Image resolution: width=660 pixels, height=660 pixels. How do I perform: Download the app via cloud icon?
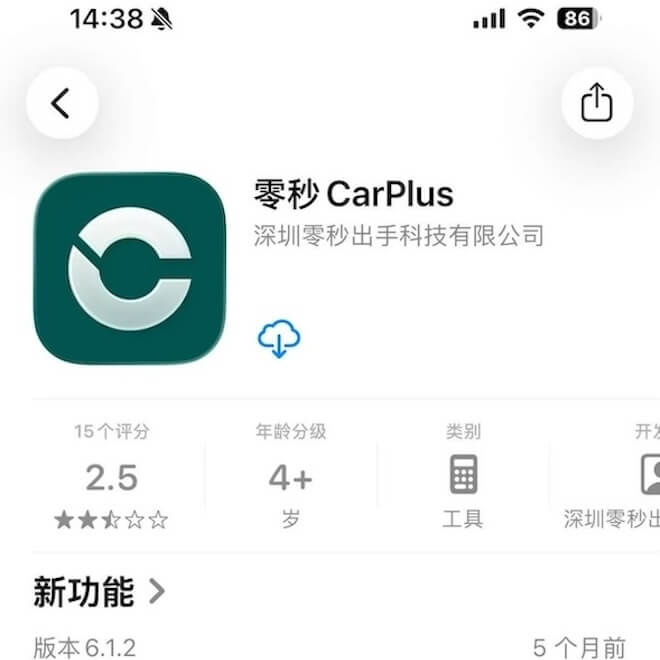[279, 339]
